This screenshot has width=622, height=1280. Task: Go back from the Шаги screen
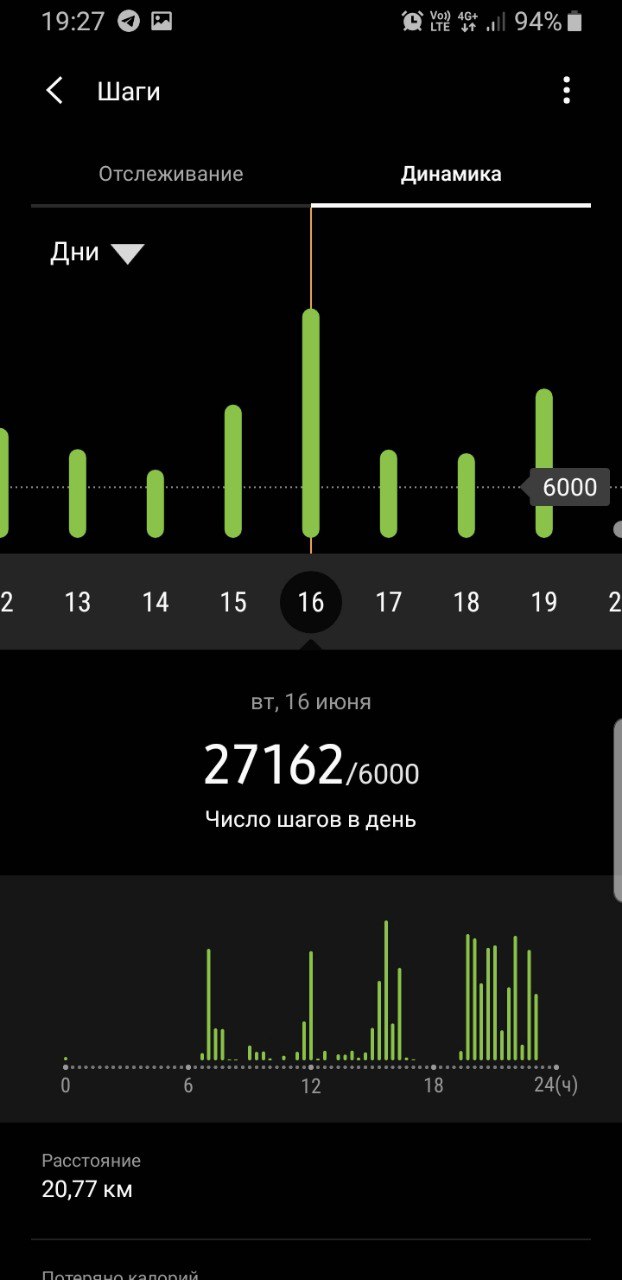click(55, 91)
